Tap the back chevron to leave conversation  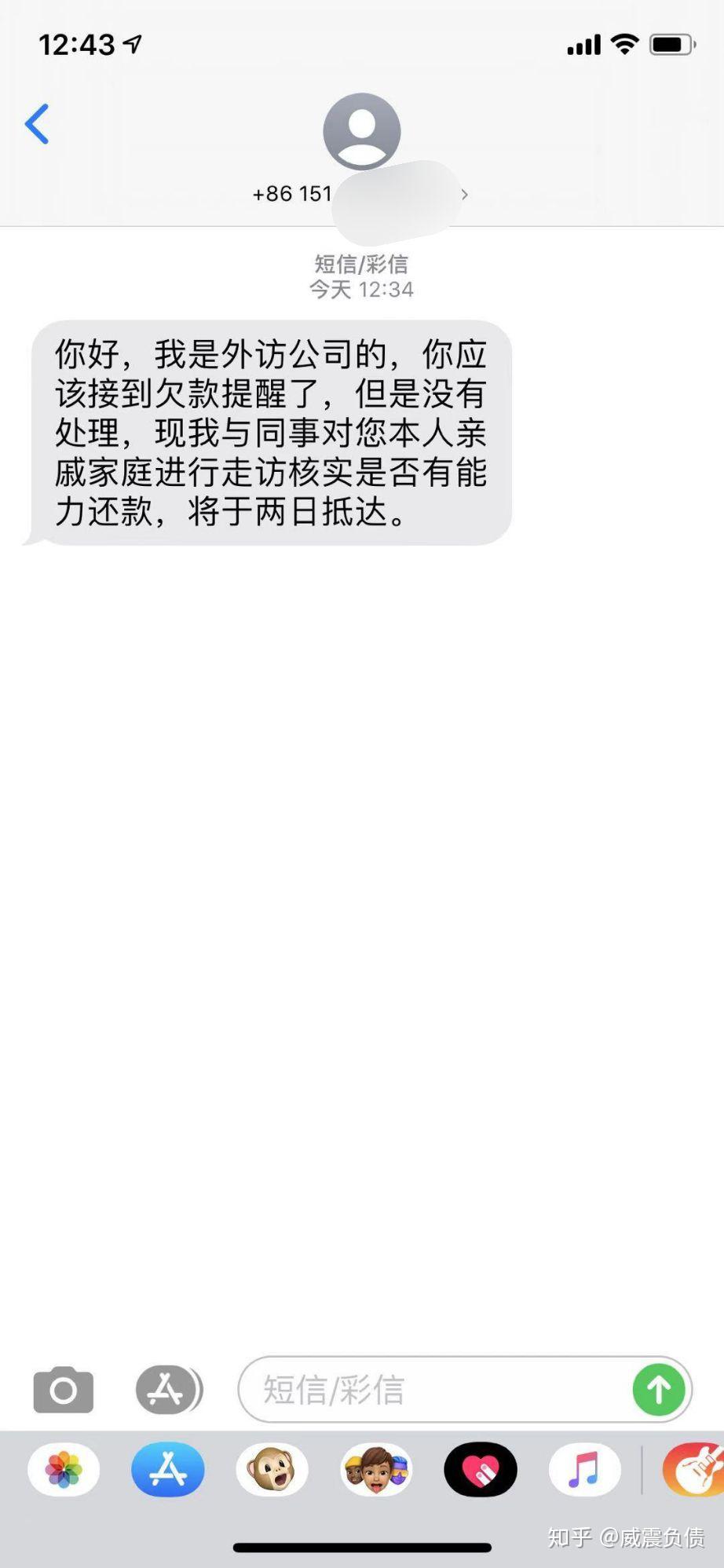point(35,122)
